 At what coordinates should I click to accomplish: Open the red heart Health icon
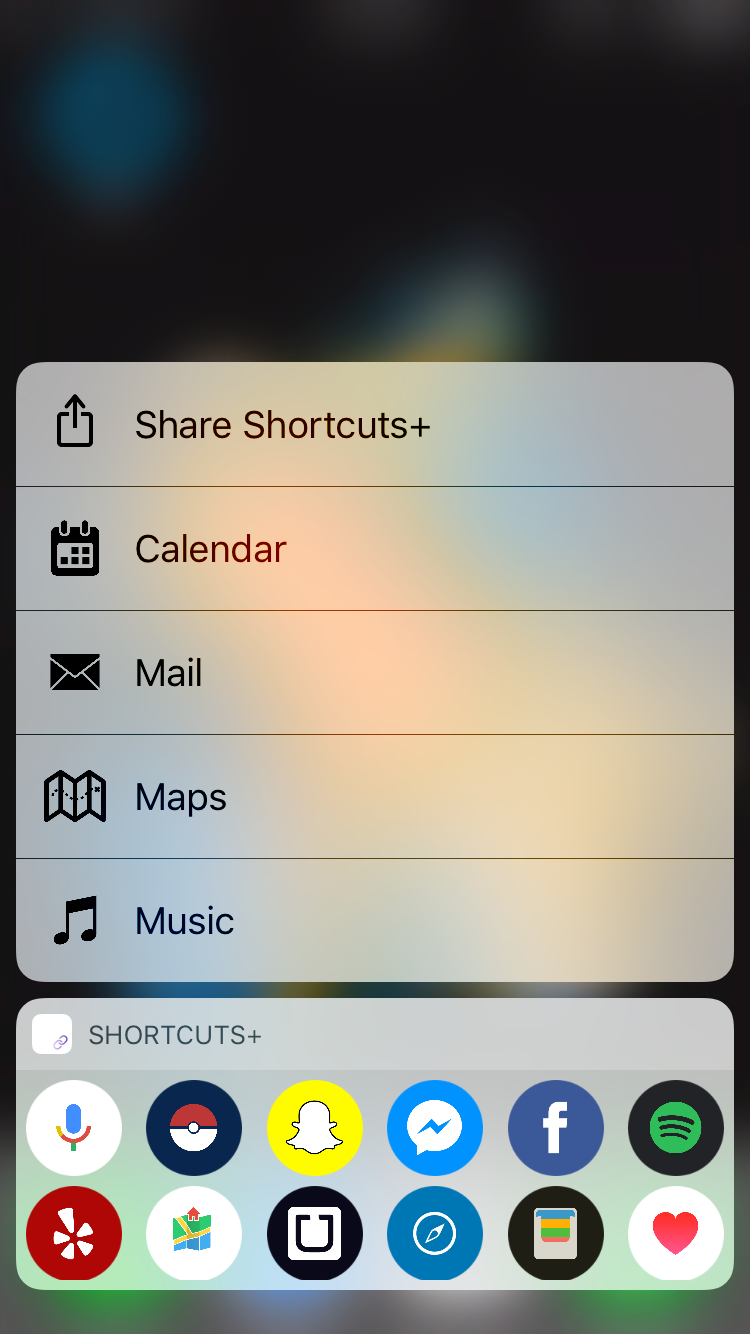tap(676, 1234)
